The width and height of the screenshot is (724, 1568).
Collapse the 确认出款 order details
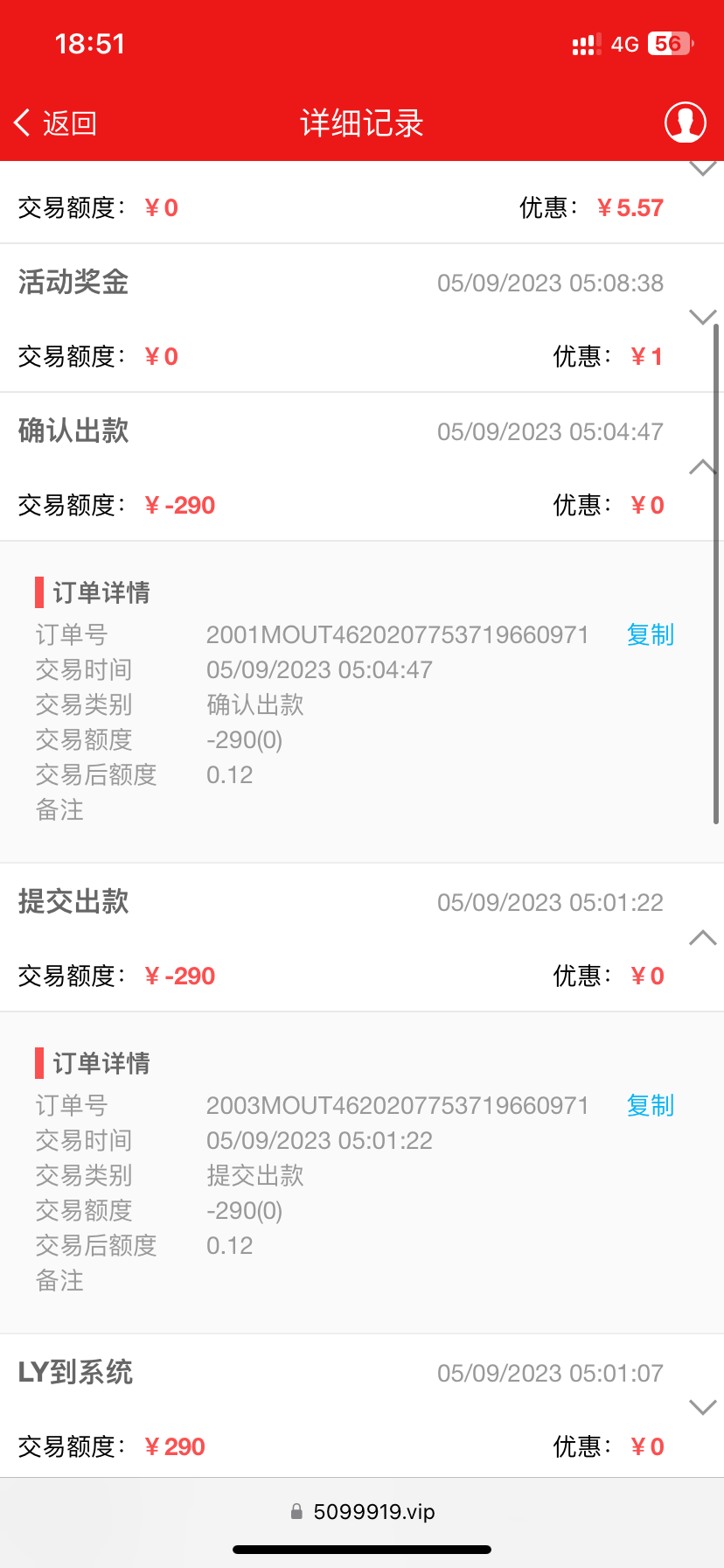point(702,466)
